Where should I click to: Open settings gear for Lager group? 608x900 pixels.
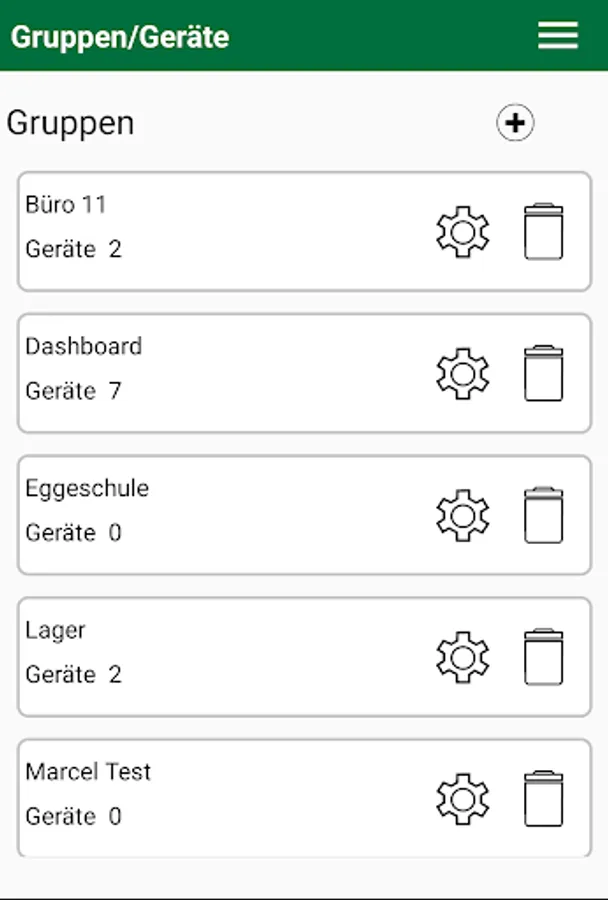463,658
